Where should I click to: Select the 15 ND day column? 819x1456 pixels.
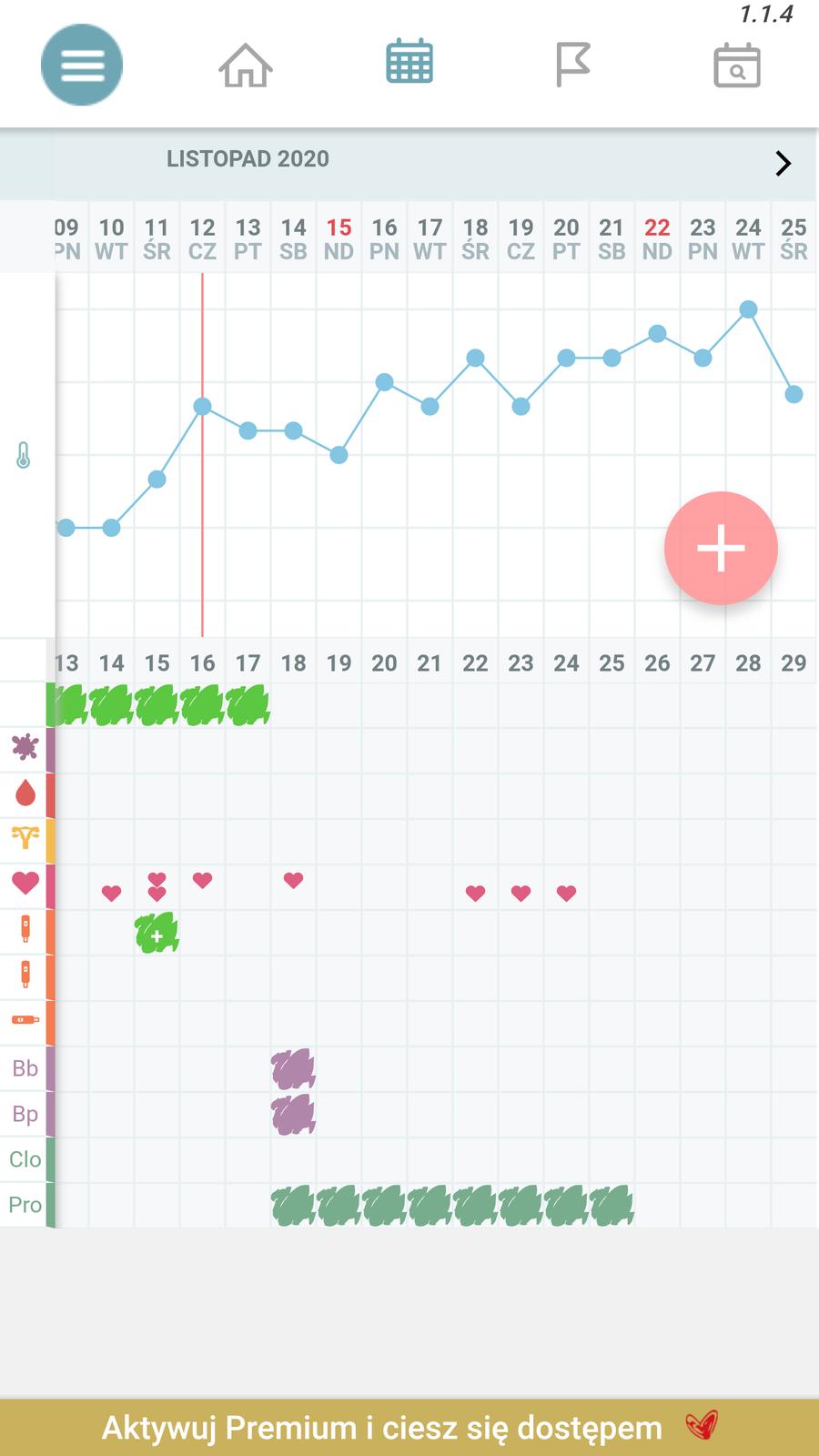pos(339,238)
